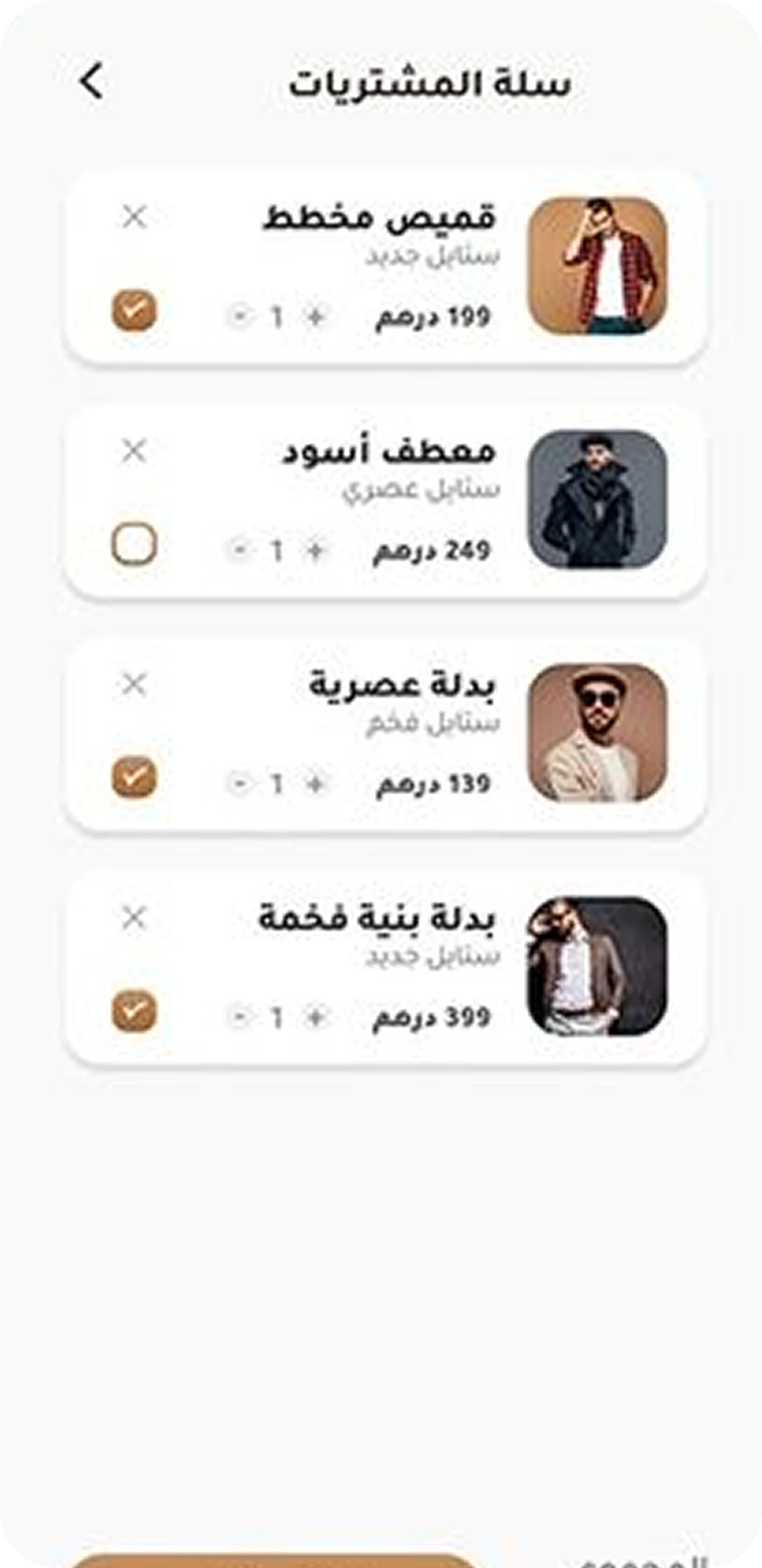Remove بدلة عصرية from the cart
The height and width of the screenshot is (1568, 762).
click(x=134, y=684)
